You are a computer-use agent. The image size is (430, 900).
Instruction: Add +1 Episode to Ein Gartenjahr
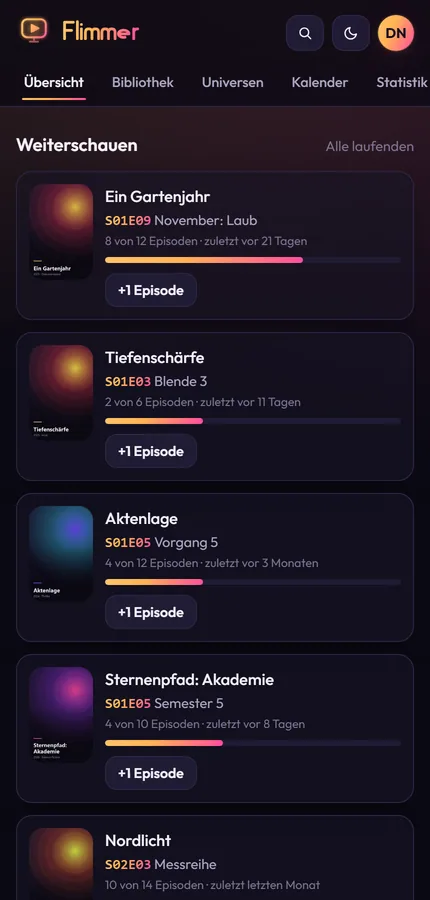(151, 290)
